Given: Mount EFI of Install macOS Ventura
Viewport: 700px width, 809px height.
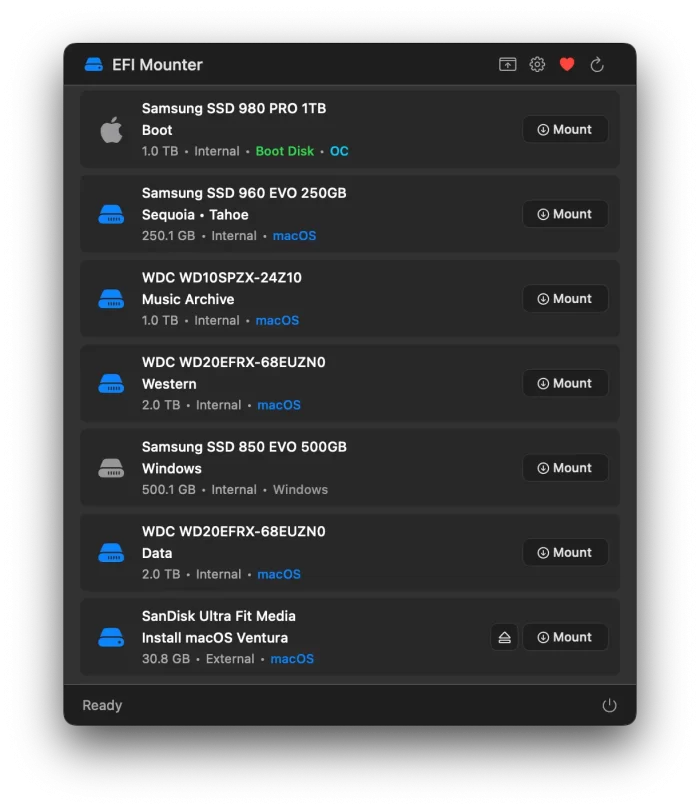Looking at the screenshot, I should 565,637.
